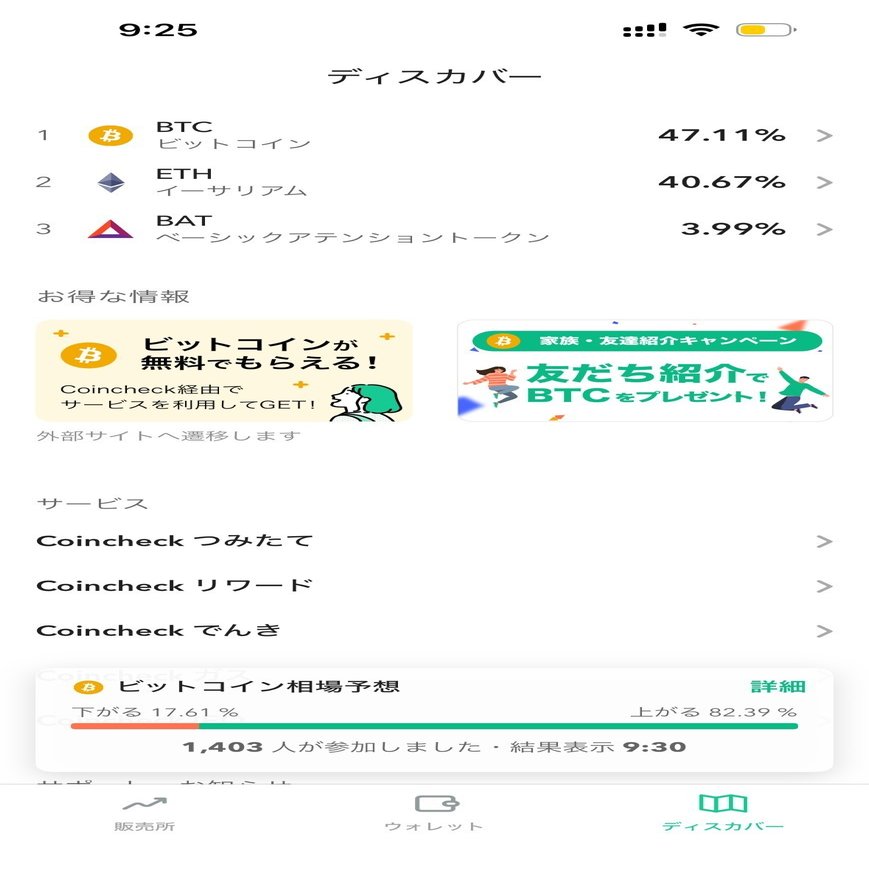
Task: Switch to the ウォレット tab
Action: pyautogui.click(x=434, y=814)
